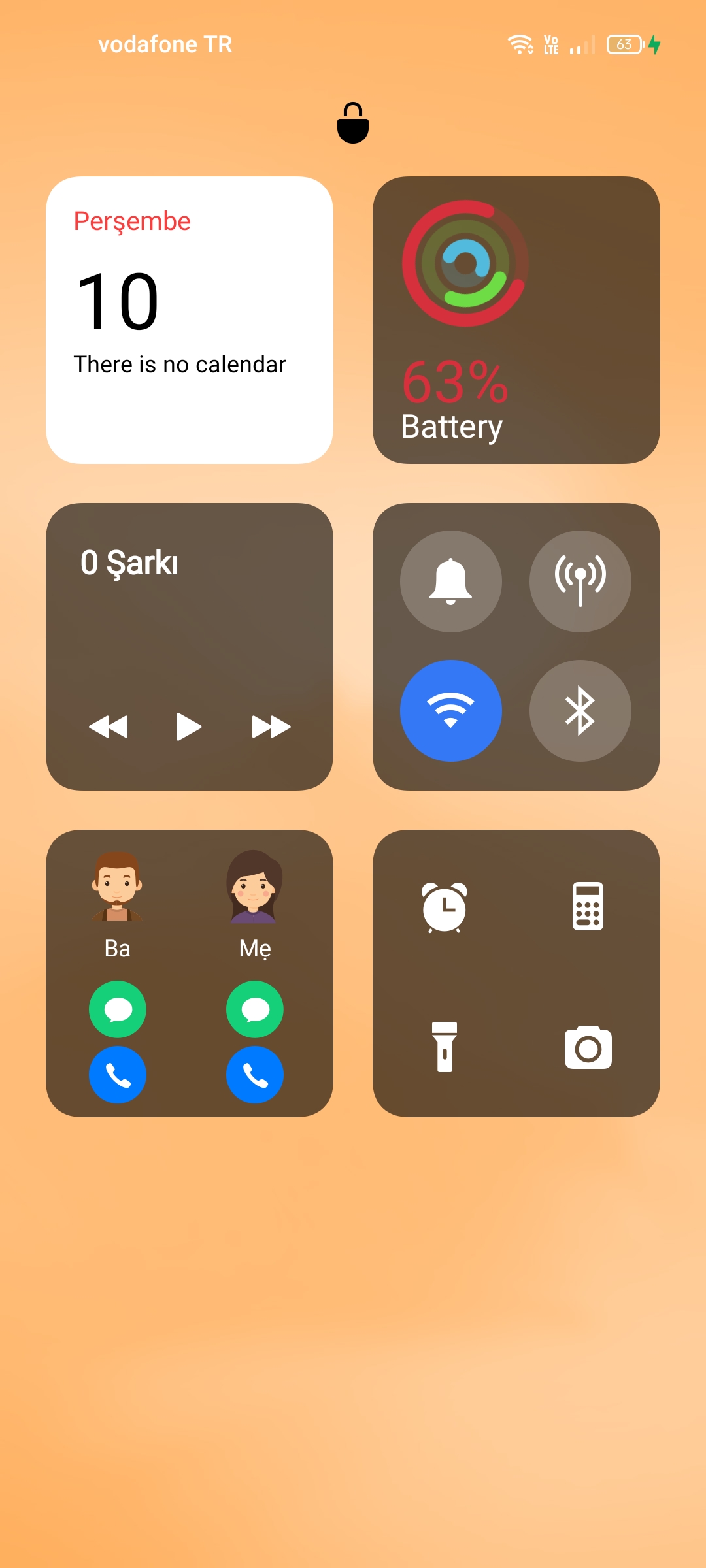Image resolution: width=706 pixels, height=1568 pixels.
Task: Turn off Wi-Fi
Action: (x=451, y=711)
